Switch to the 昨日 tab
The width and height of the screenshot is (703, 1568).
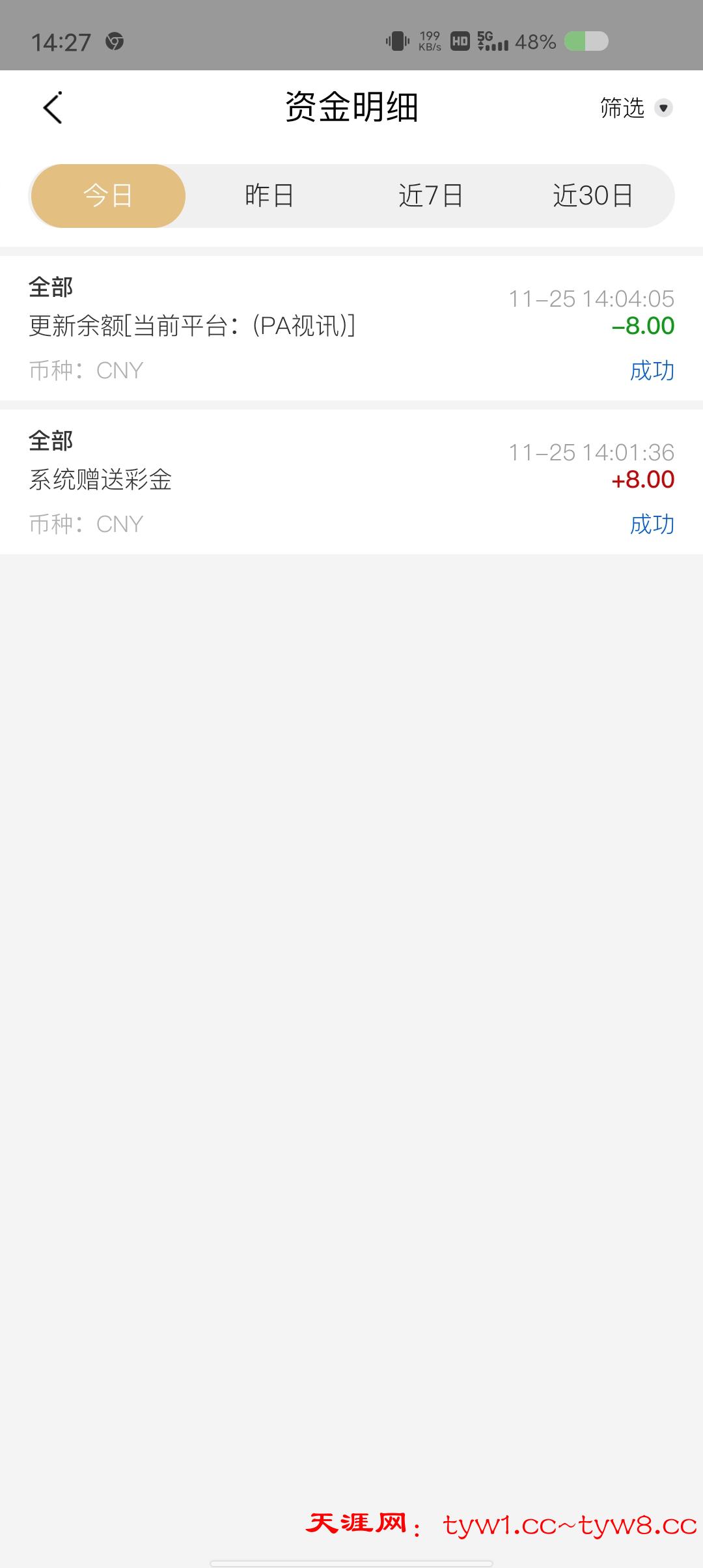[269, 196]
